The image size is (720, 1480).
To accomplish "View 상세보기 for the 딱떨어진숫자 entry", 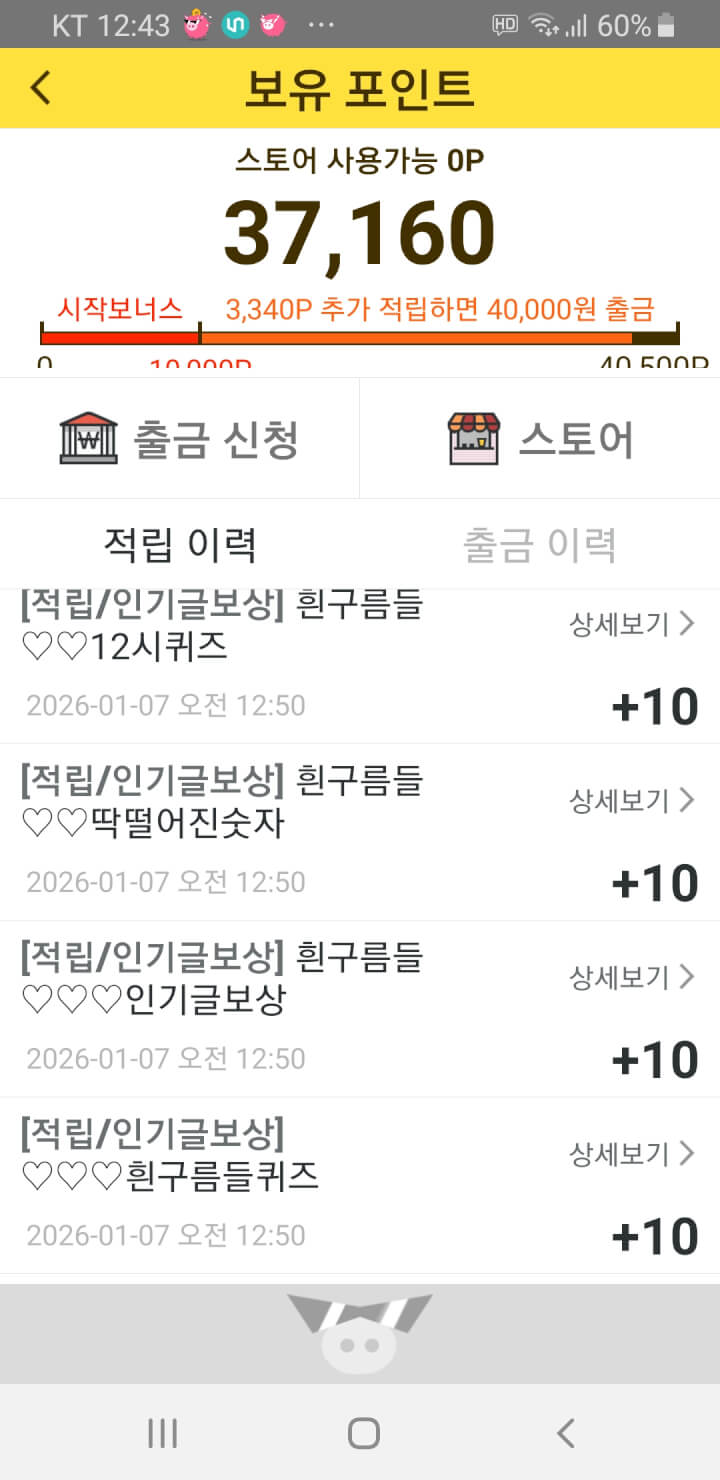I will (x=631, y=800).
